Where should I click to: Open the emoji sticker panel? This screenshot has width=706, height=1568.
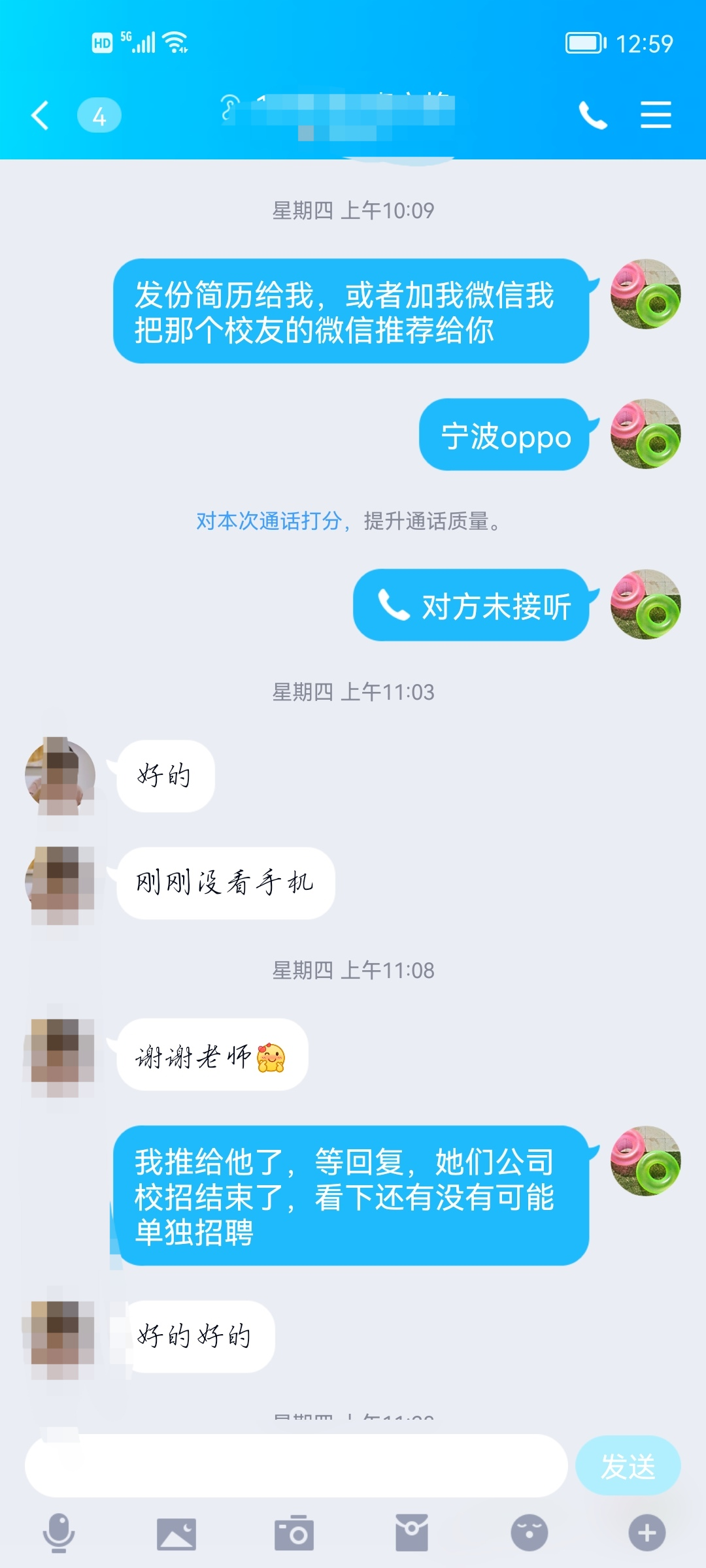pos(529,1533)
